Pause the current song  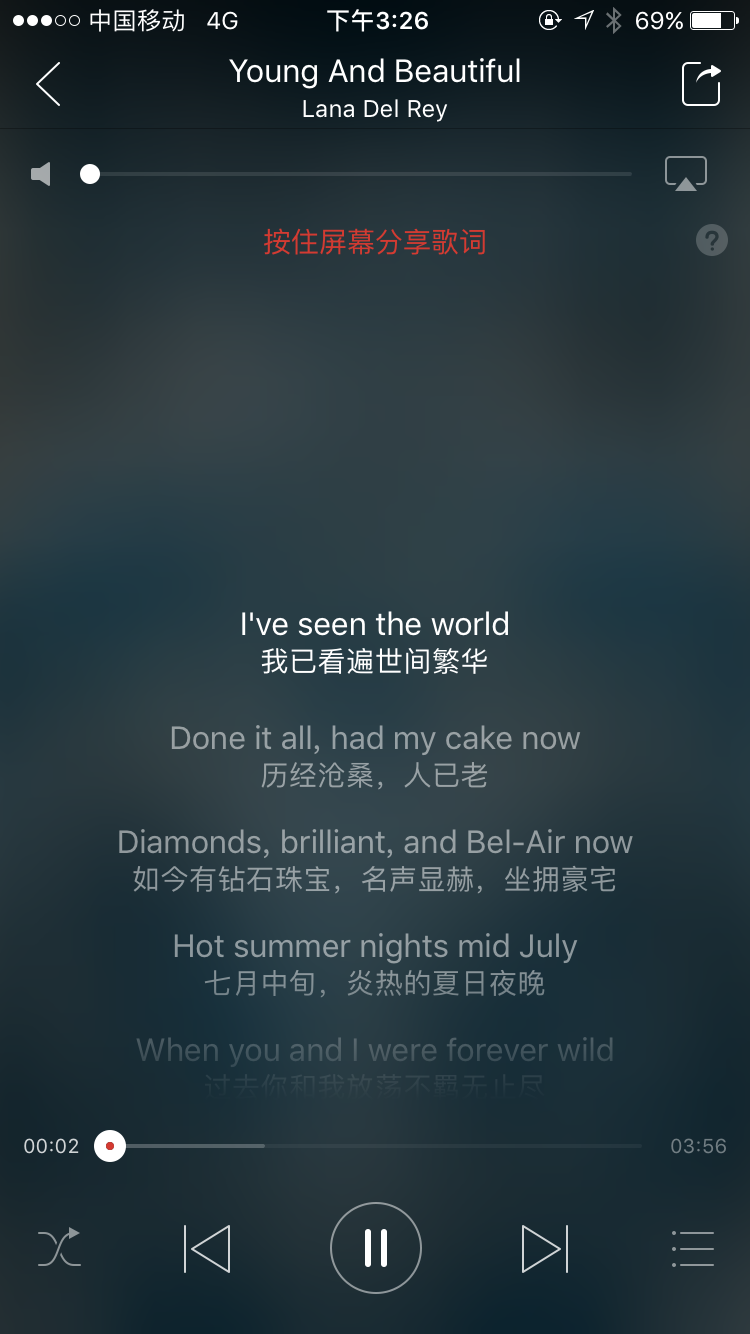pos(376,1248)
